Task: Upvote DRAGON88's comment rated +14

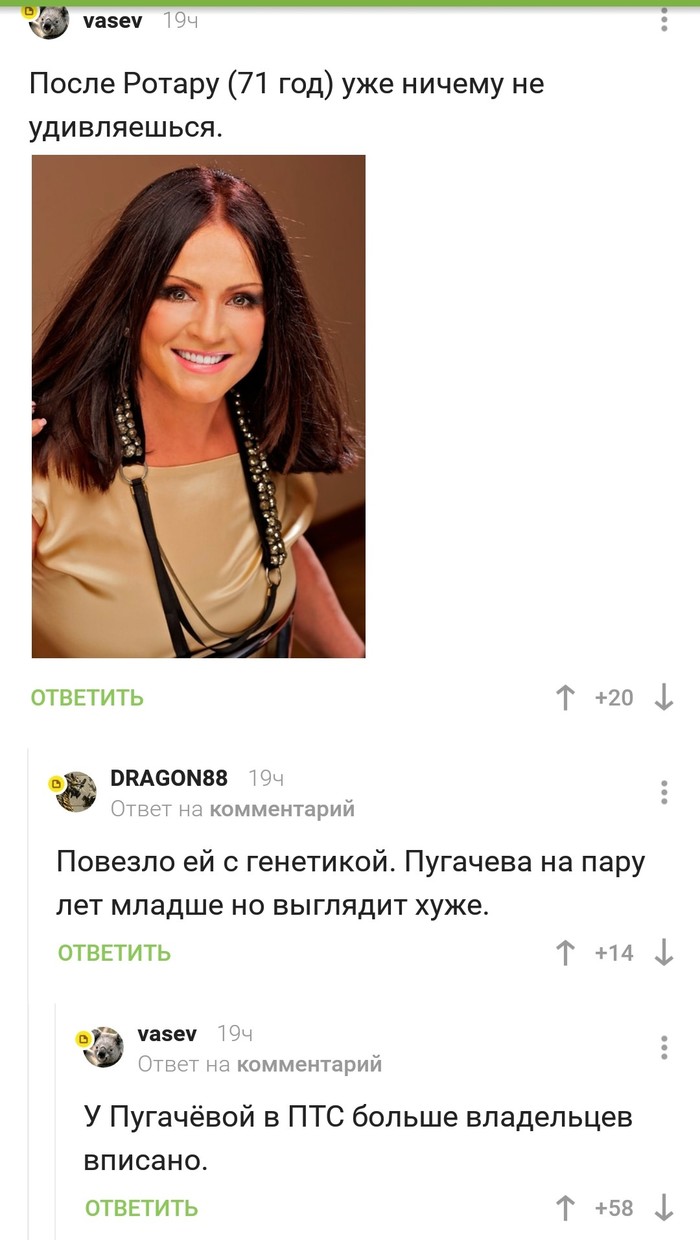Action: [566, 953]
